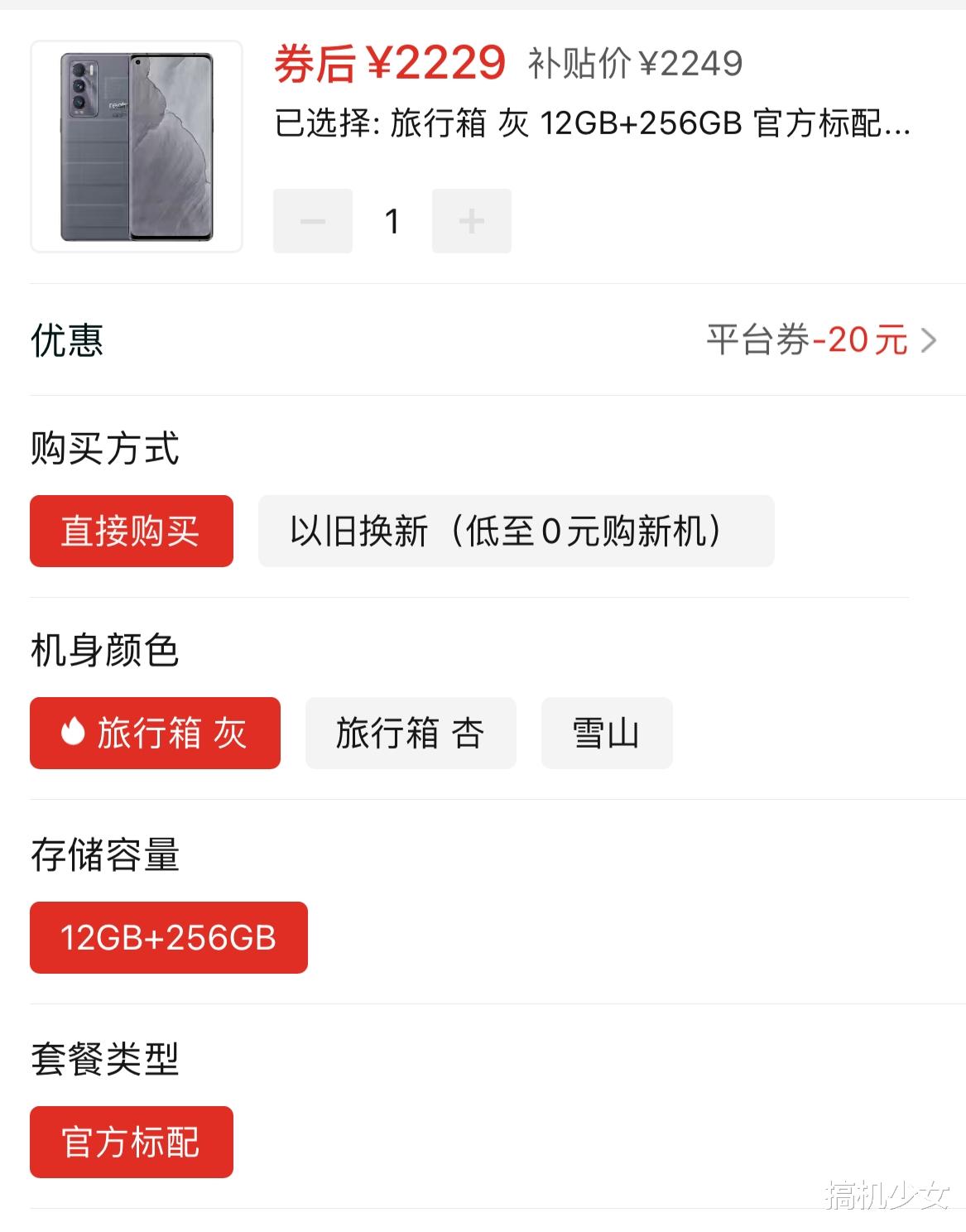The width and height of the screenshot is (966, 1232).
Task: Expand the truncated 已选择 selection summary text
Action: click(x=592, y=126)
